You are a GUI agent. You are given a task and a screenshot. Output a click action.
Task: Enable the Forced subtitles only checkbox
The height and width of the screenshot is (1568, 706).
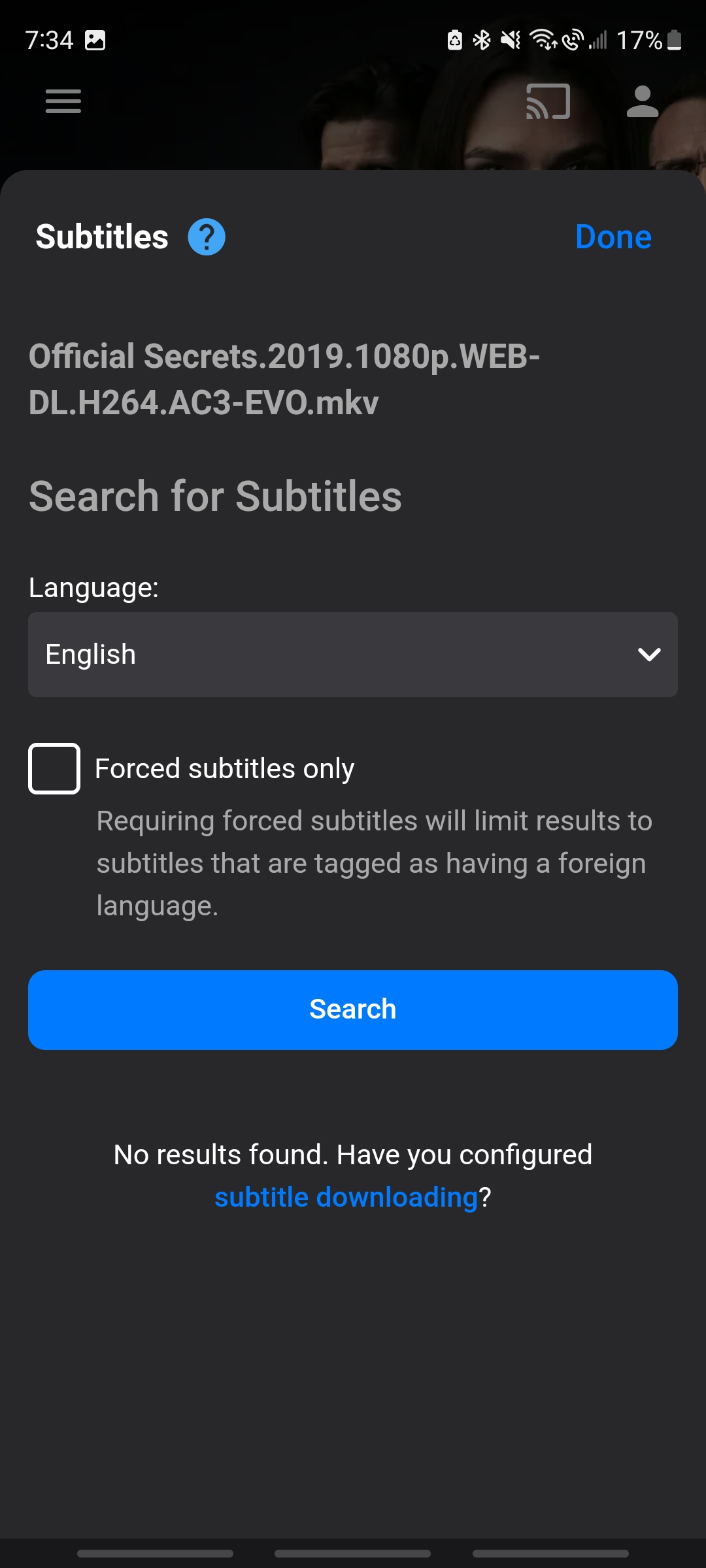tap(54, 768)
